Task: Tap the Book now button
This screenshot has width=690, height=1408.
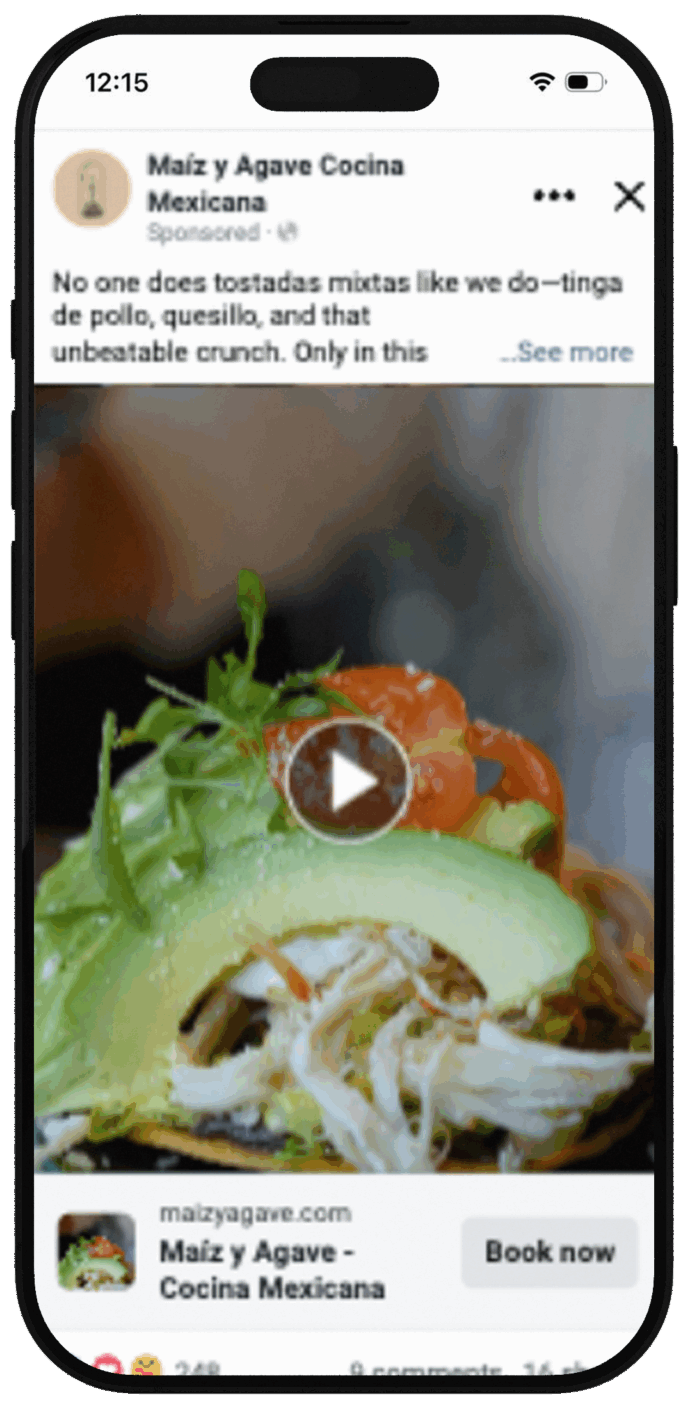Action: click(549, 1252)
